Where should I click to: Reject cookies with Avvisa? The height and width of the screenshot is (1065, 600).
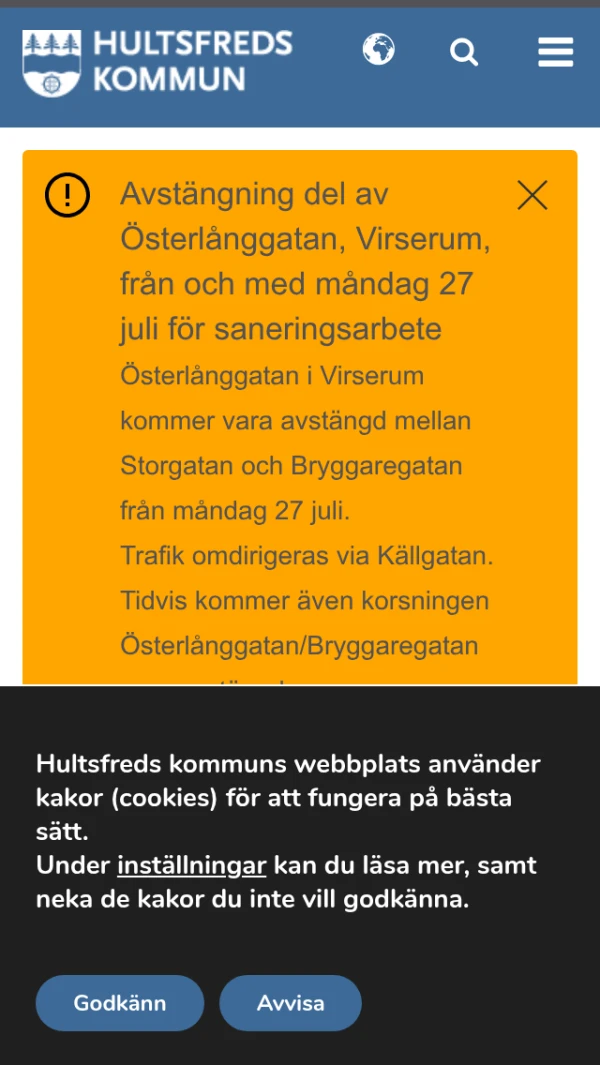[x=290, y=1003]
